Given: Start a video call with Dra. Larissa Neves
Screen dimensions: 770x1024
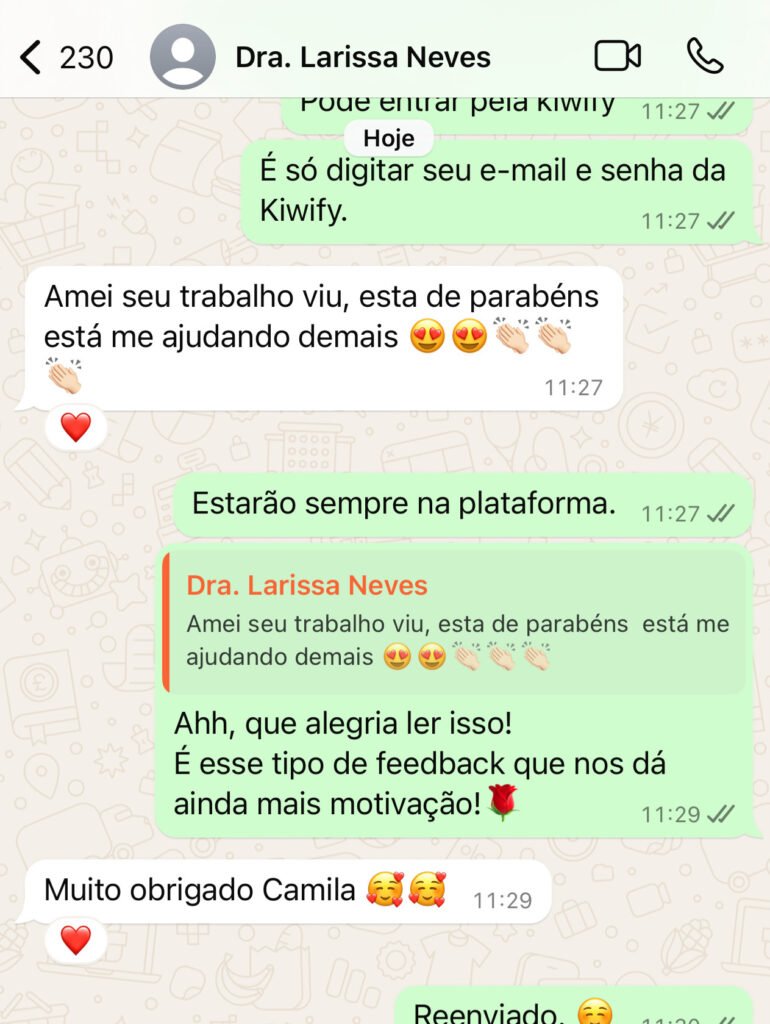Looking at the screenshot, I should 617,56.
